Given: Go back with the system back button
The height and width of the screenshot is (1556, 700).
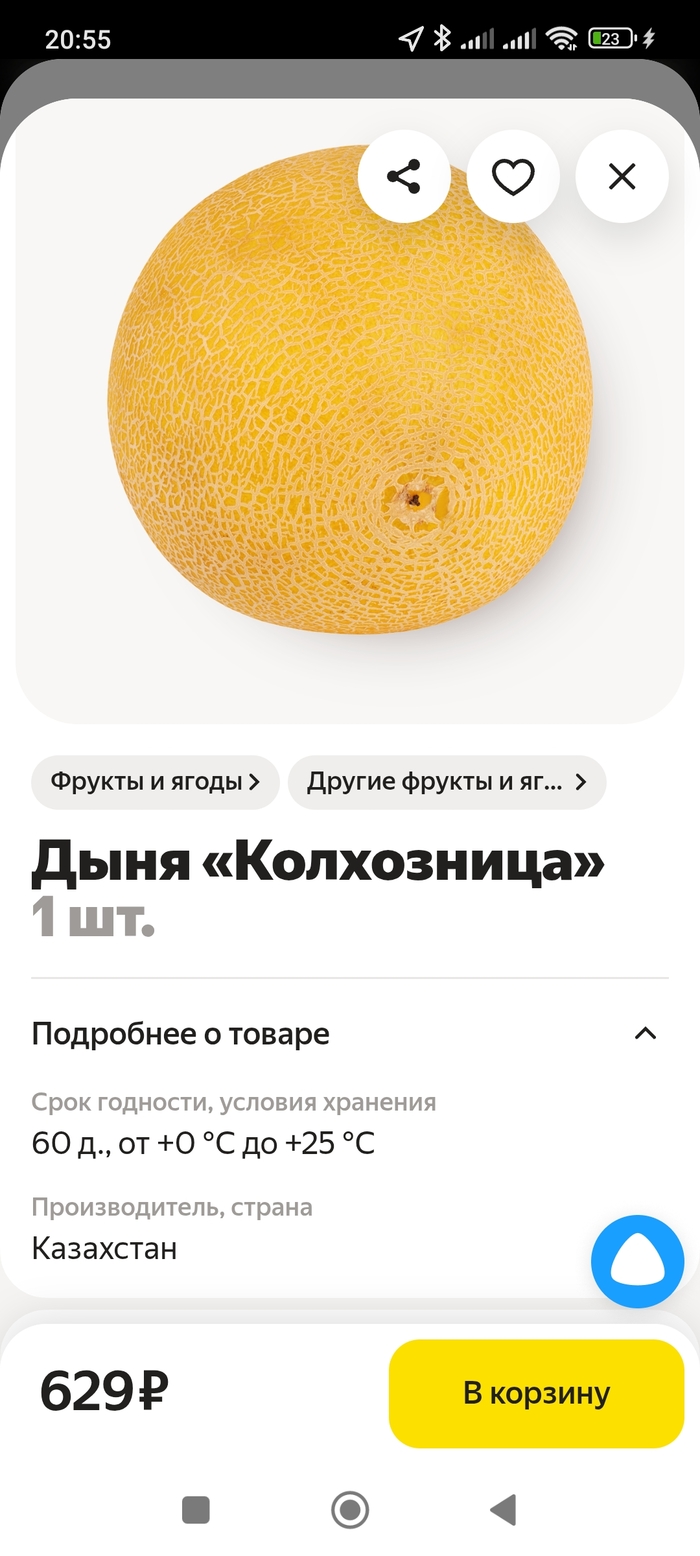Looking at the screenshot, I should coord(503,1509).
